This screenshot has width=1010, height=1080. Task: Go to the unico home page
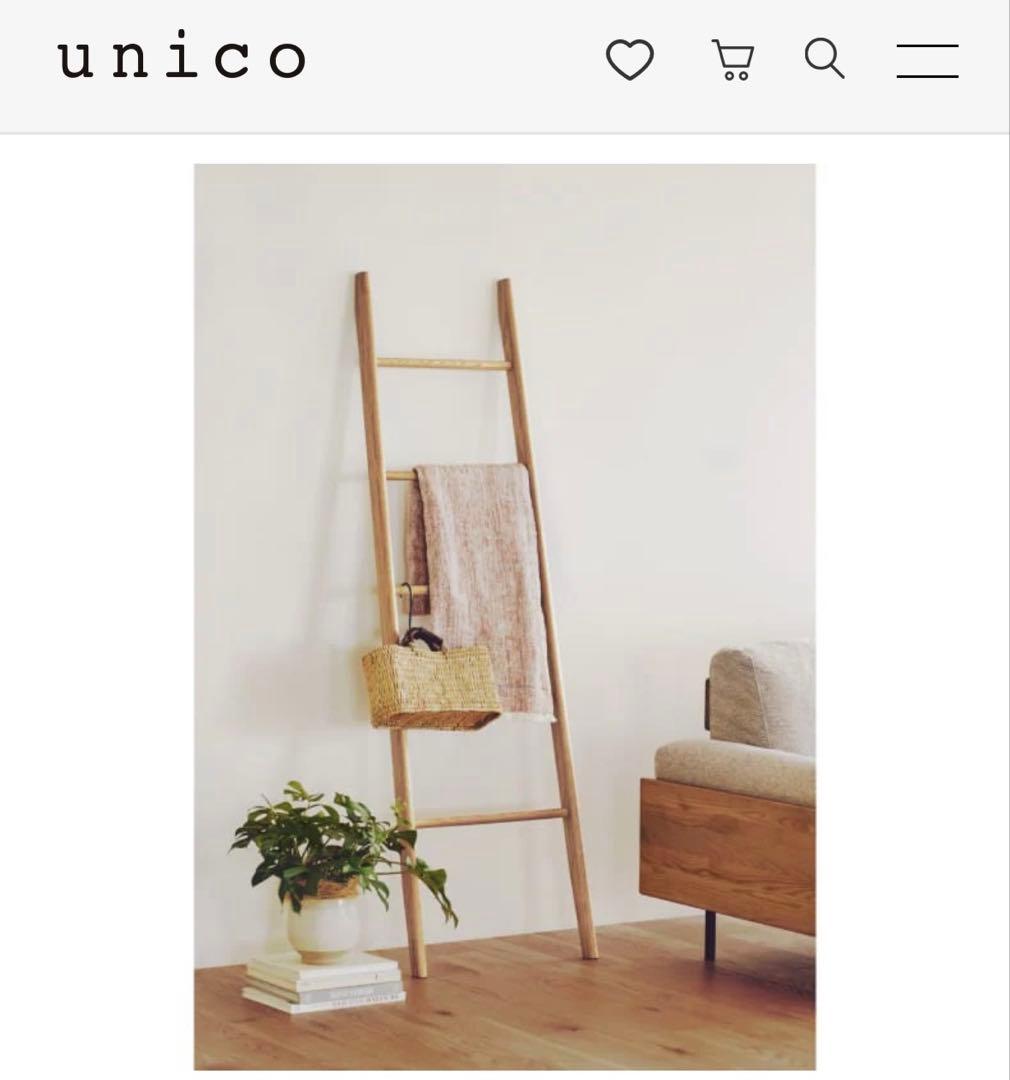(181, 58)
